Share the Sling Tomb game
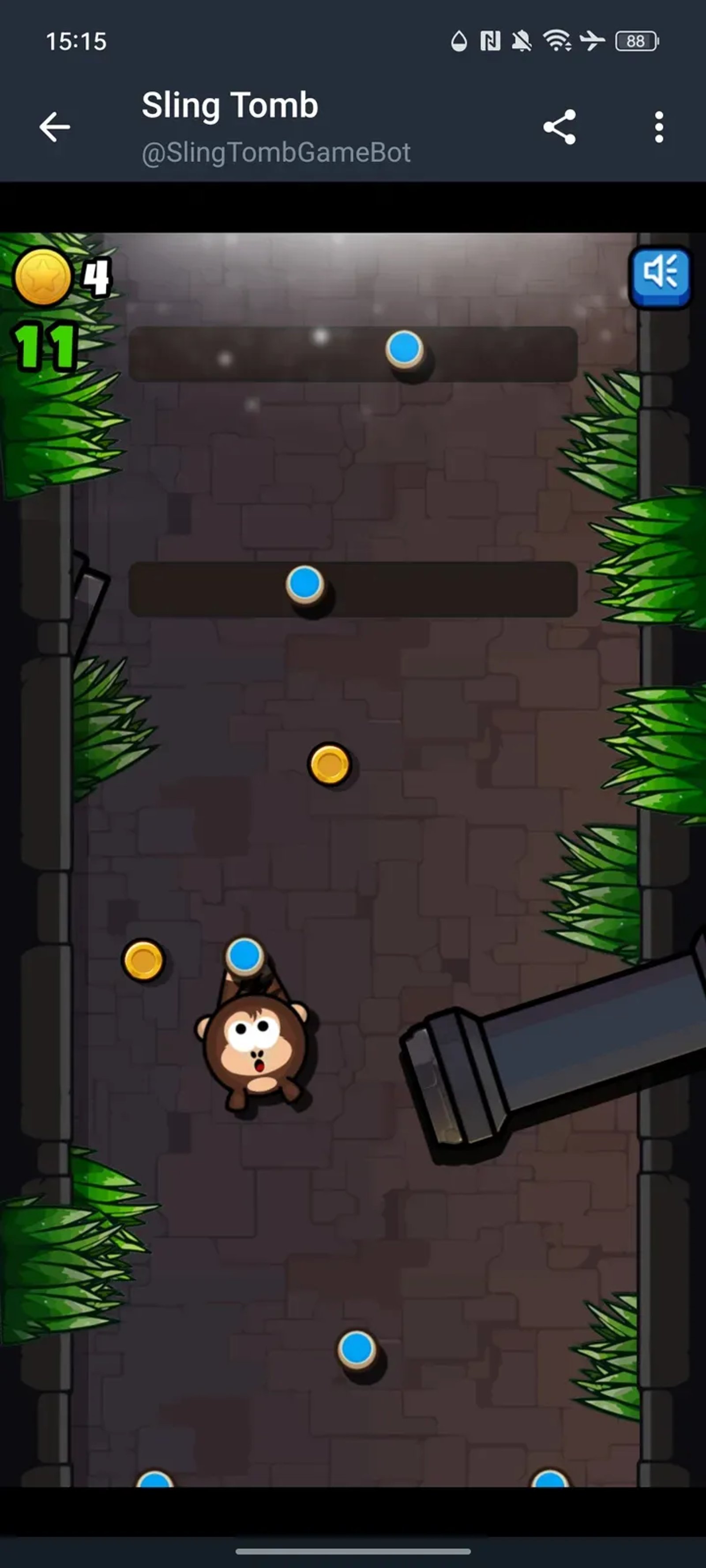 tap(559, 127)
